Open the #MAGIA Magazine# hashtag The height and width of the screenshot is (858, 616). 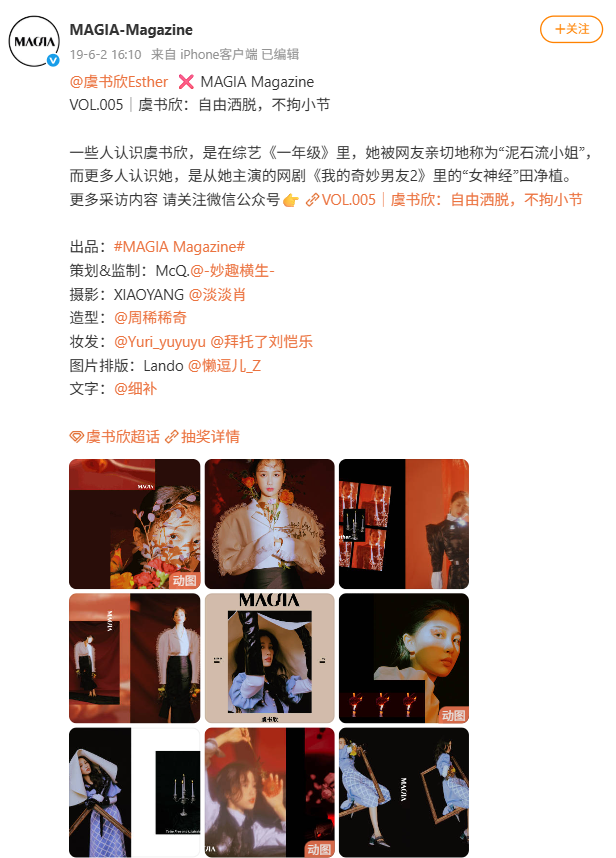coord(179,247)
